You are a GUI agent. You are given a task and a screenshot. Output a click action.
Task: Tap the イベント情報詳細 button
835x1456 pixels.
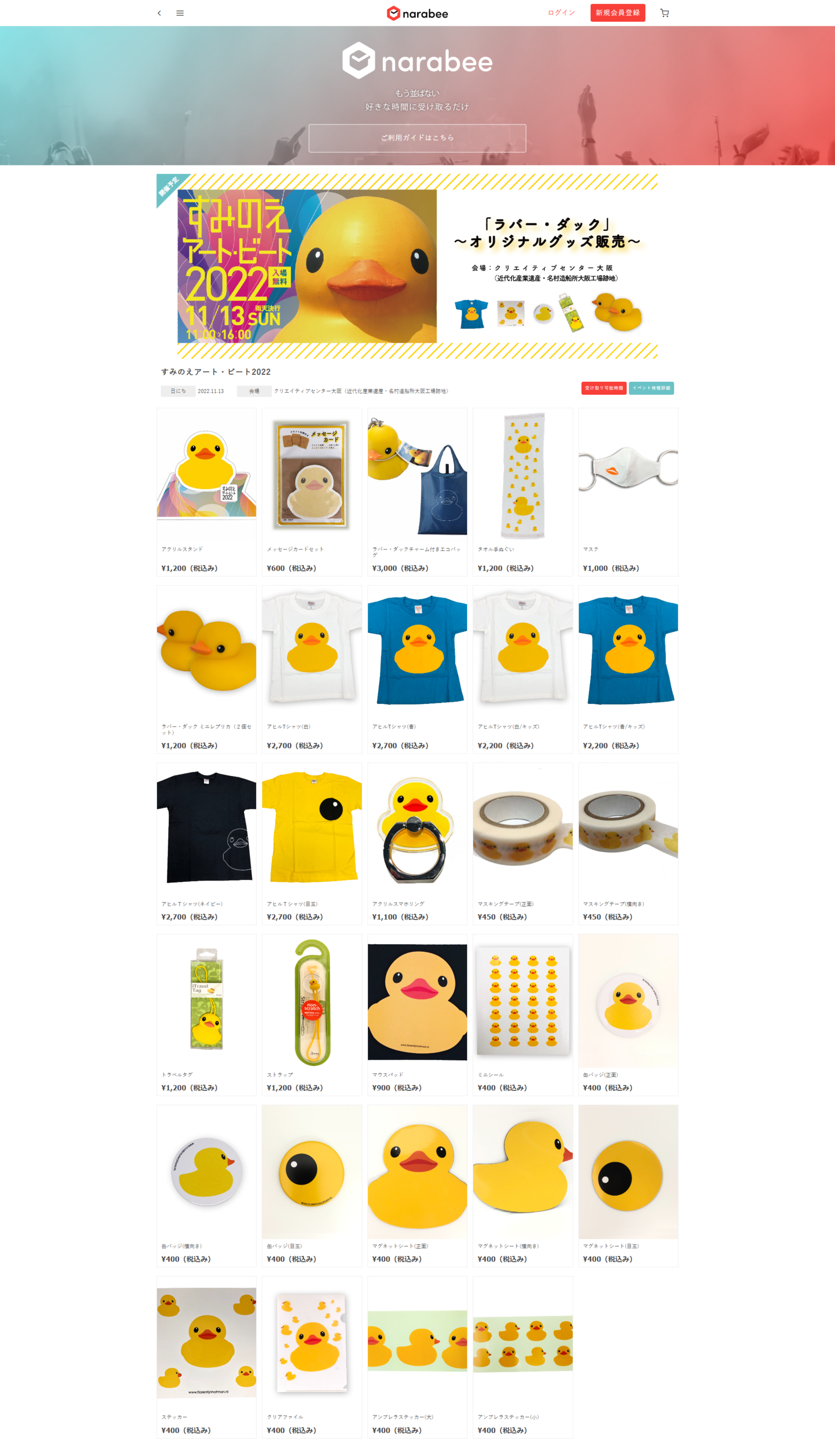pos(651,388)
